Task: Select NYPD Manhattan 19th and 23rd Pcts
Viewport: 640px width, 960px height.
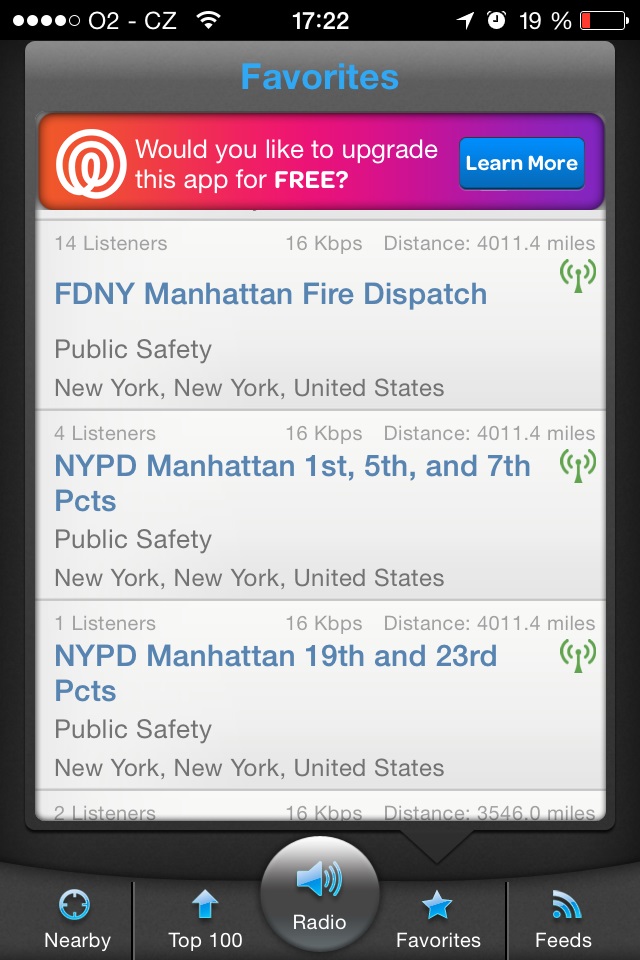Action: (x=276, y=673)
